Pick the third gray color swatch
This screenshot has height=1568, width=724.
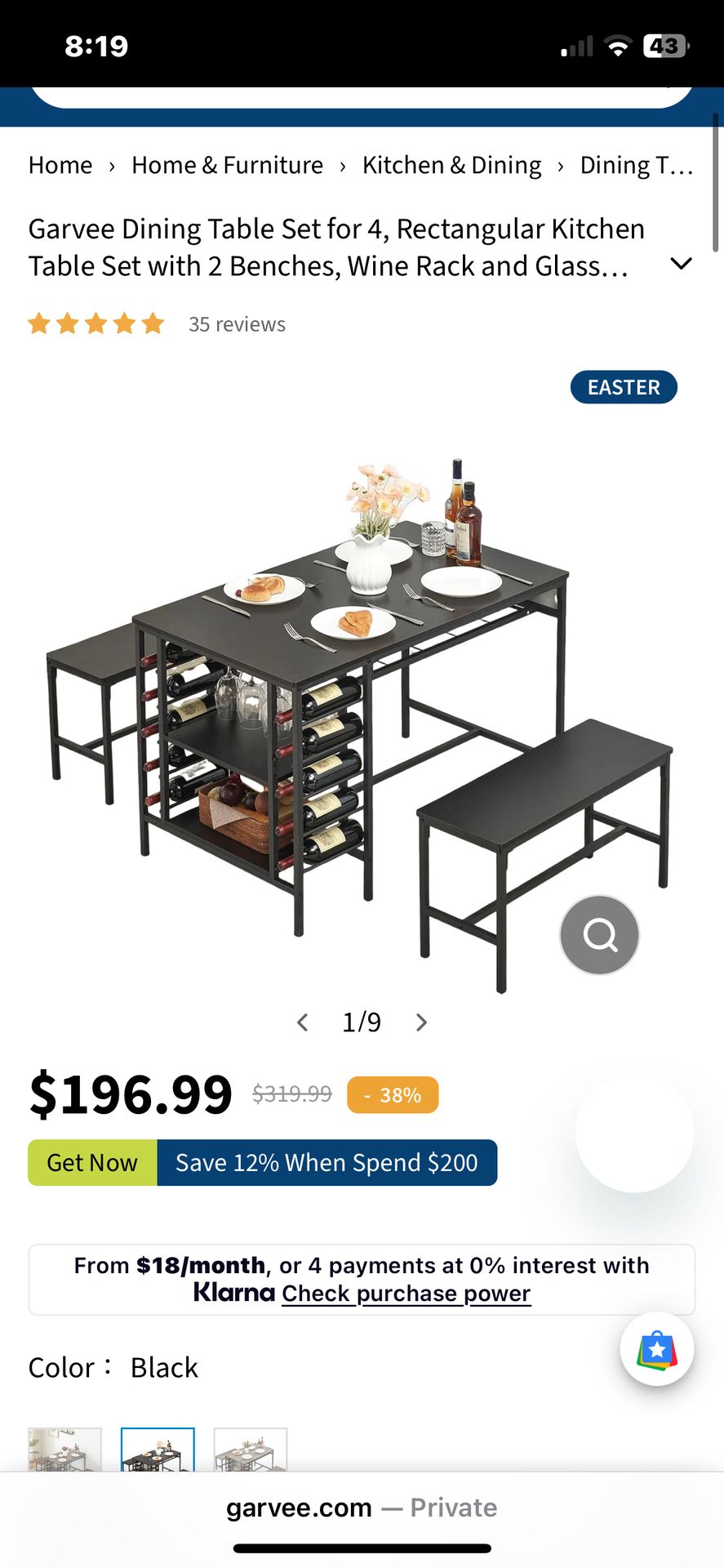click(251, 1450)
